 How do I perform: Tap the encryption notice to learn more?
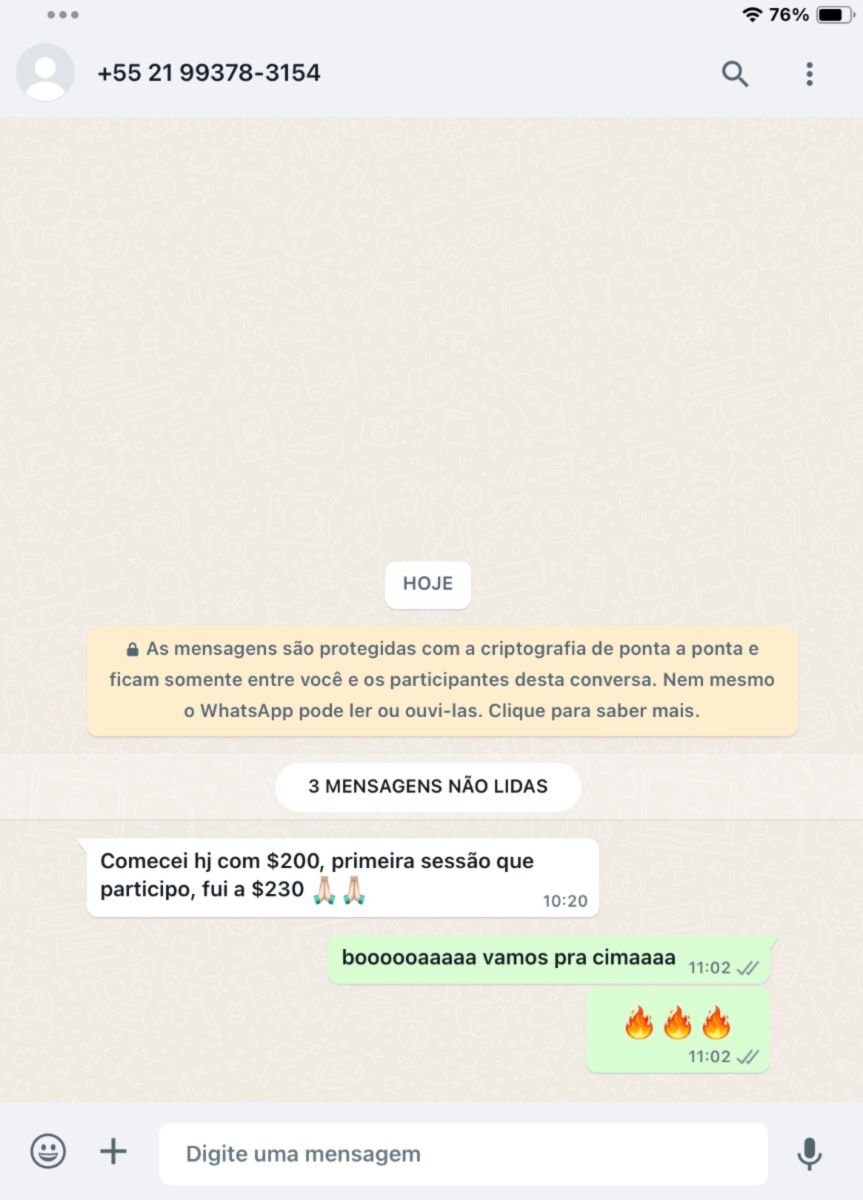(x=442, y=681)
